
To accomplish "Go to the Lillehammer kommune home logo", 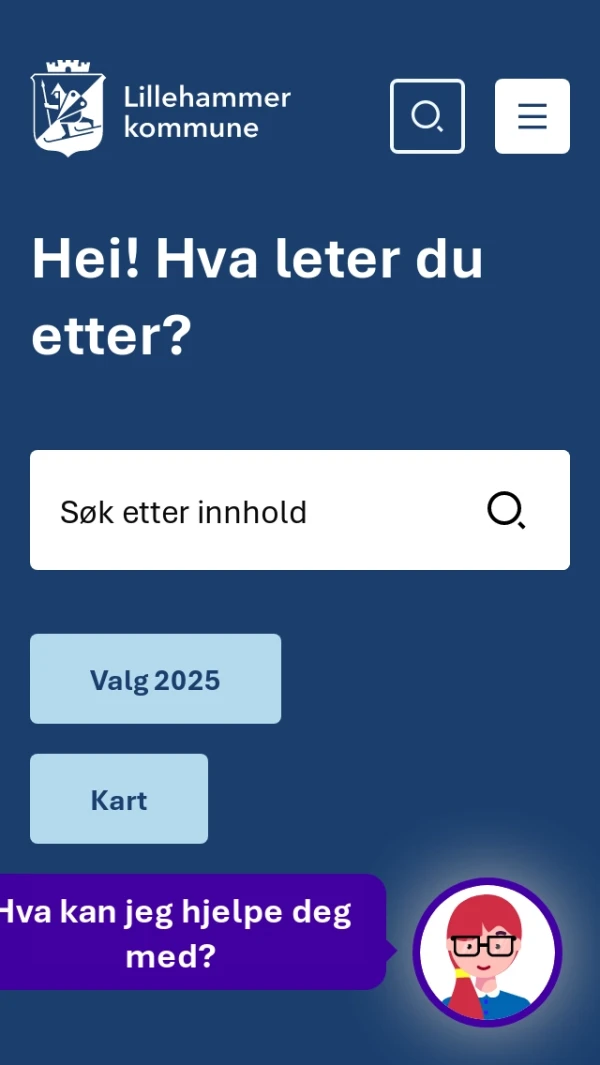I will tap(160, 110).
